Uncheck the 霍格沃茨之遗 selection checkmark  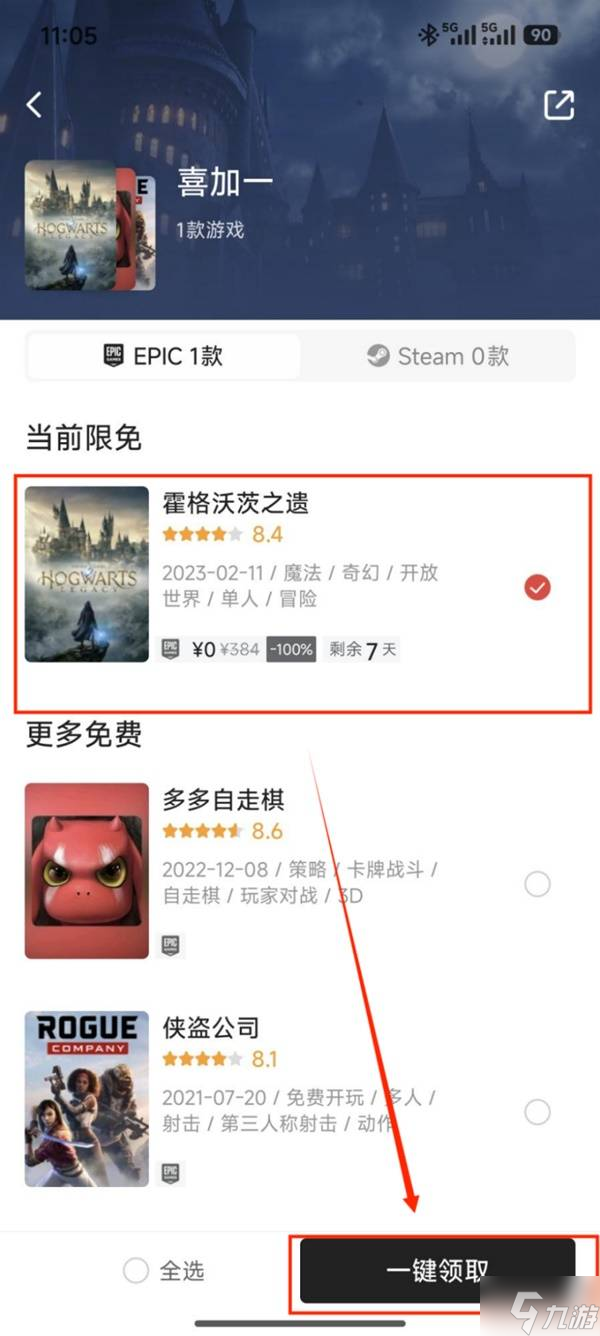point(538,588)
